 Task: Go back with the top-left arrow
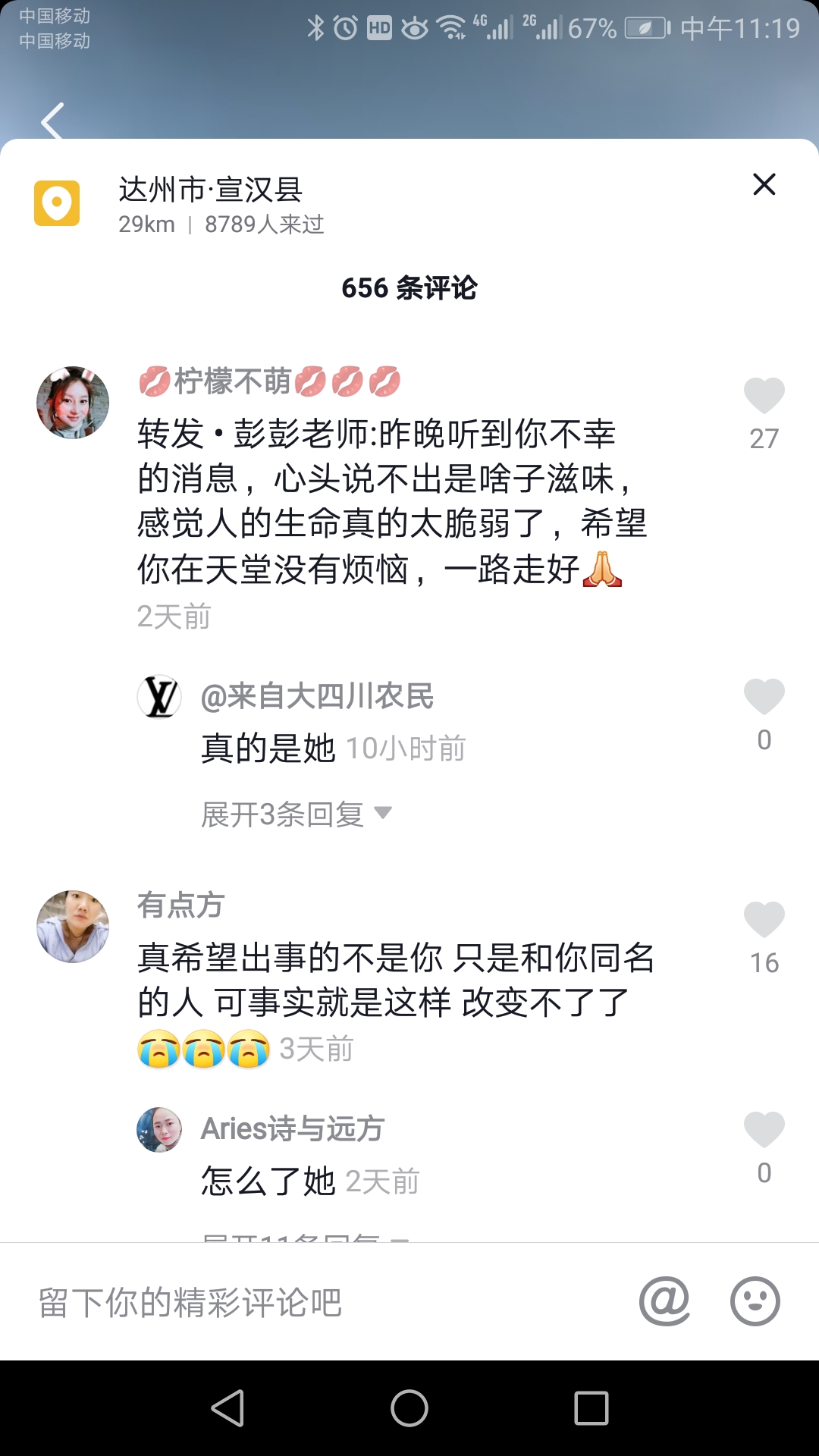coord(52,121)
